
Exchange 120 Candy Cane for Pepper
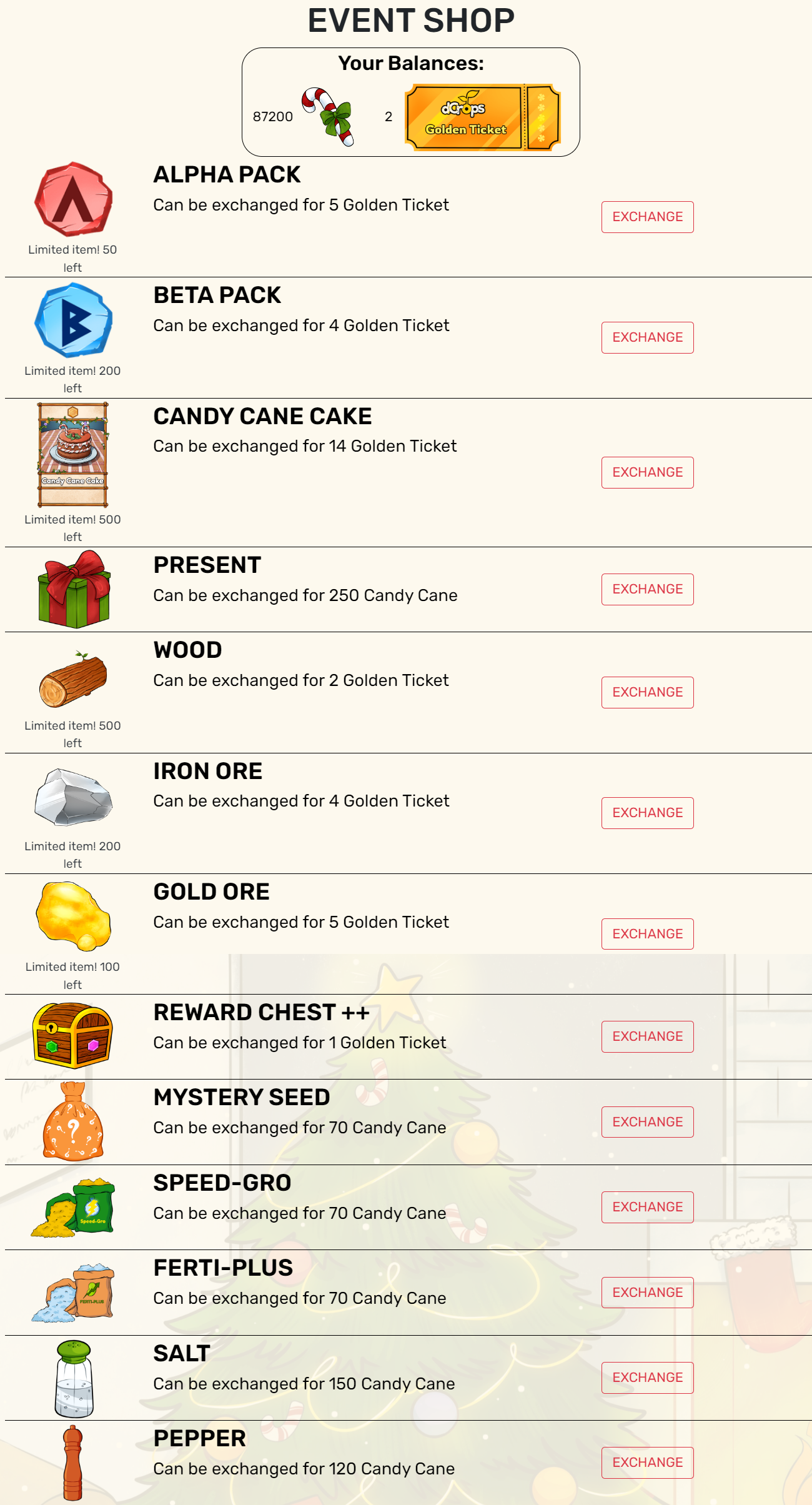pyautogui.click(x=647, y=1463)
